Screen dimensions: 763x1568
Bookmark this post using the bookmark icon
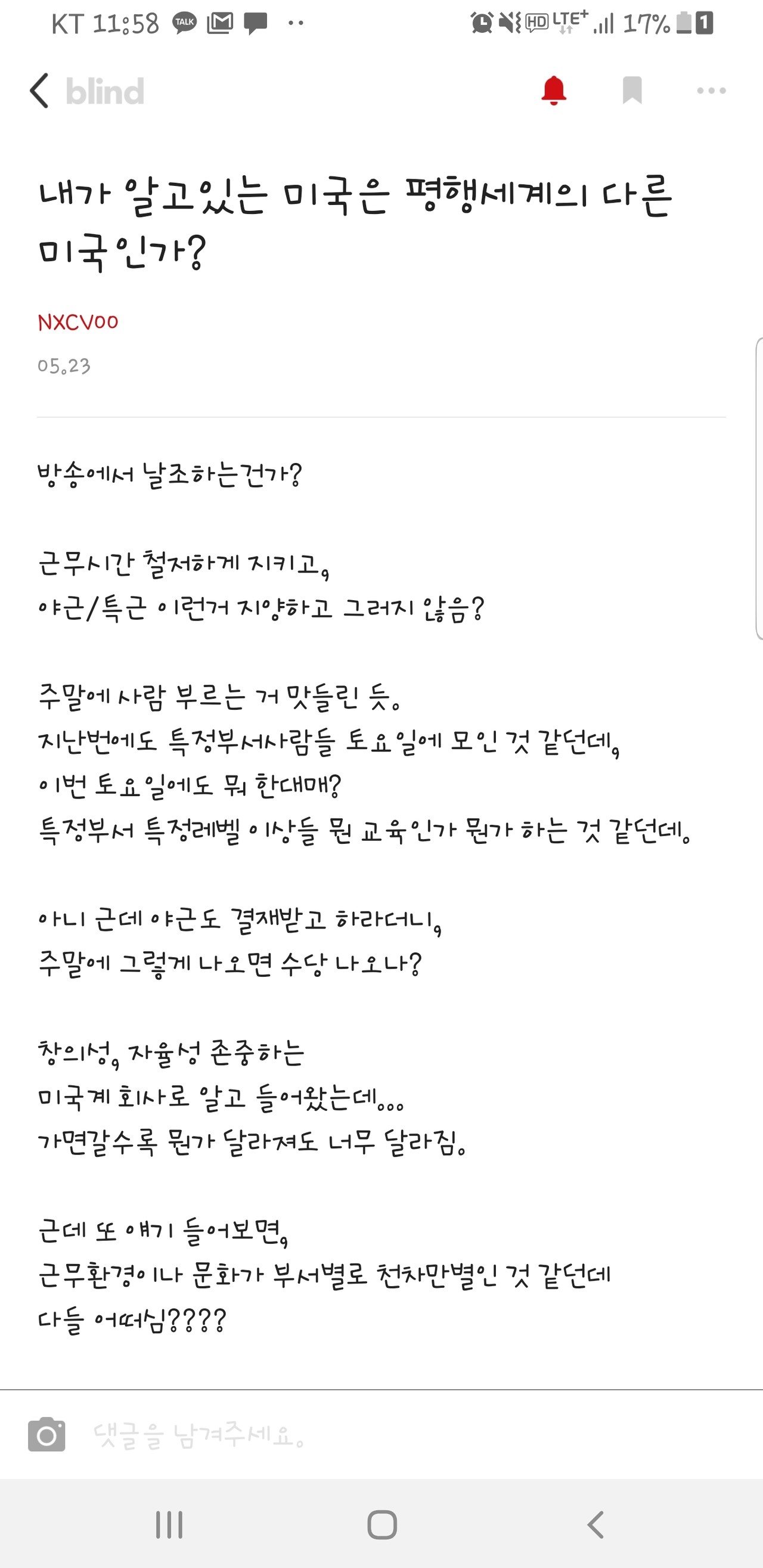tap(632, 90)
